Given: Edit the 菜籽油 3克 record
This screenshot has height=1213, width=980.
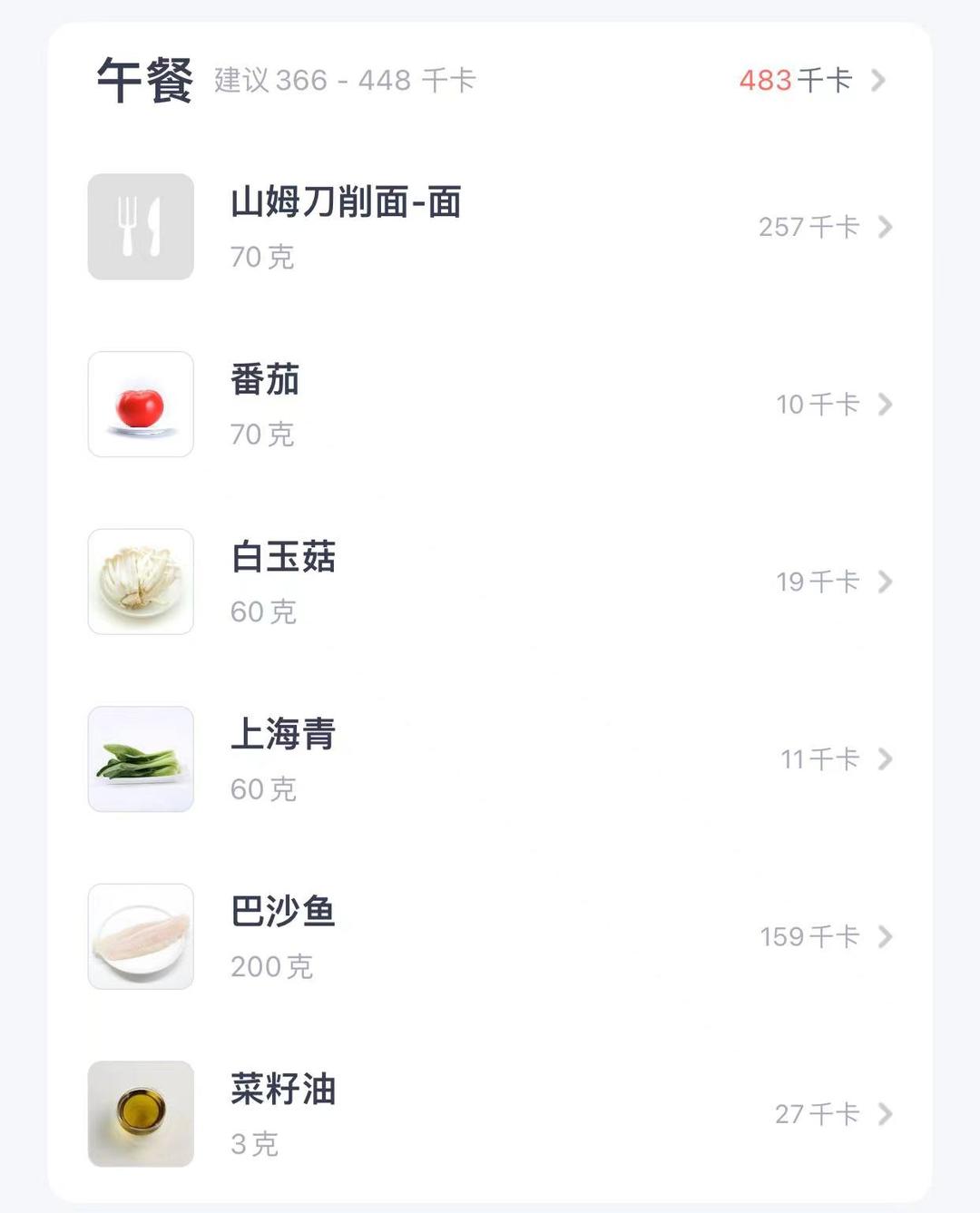Looking at the screenshot, I should pyautogui.click(x=490, y=1114).
